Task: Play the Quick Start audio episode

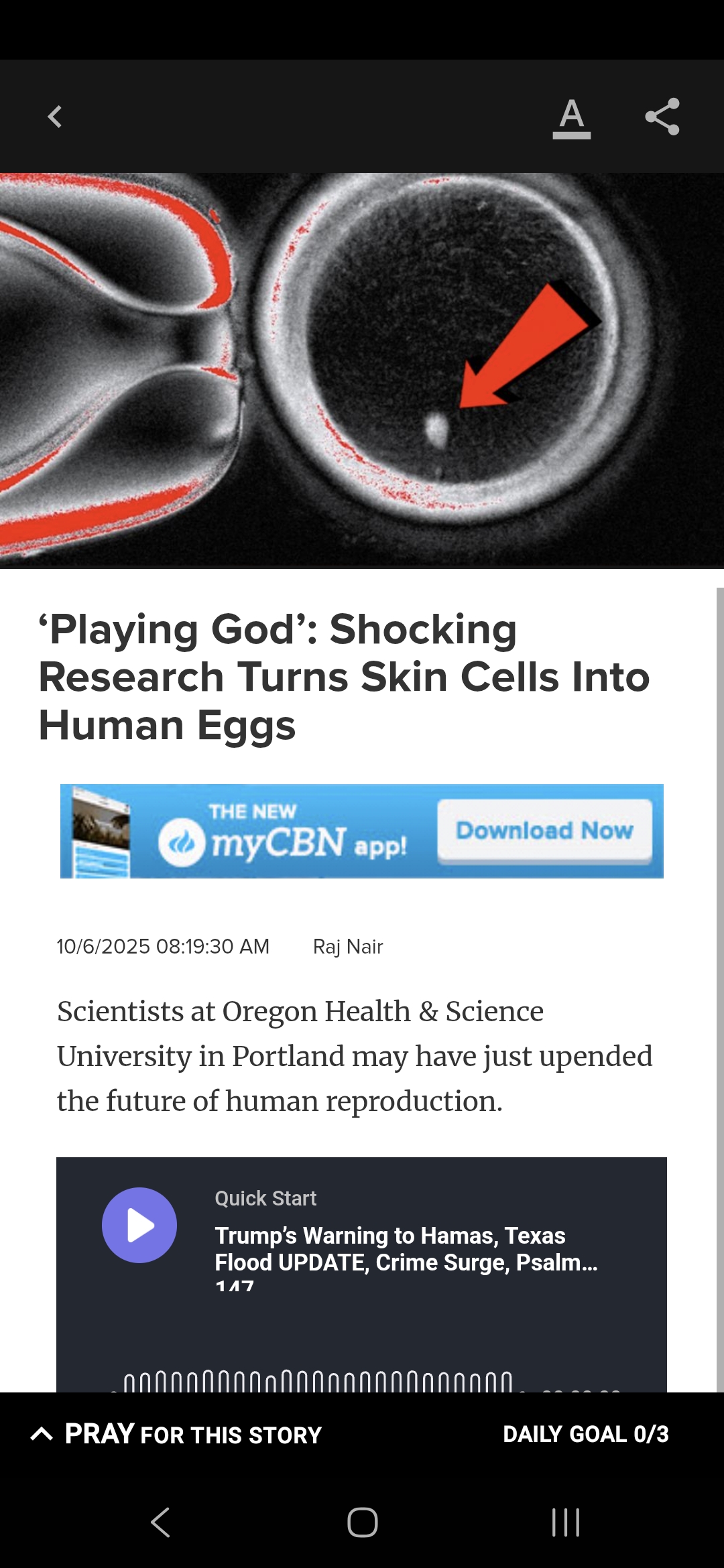Action: [x=139, y=1225]
